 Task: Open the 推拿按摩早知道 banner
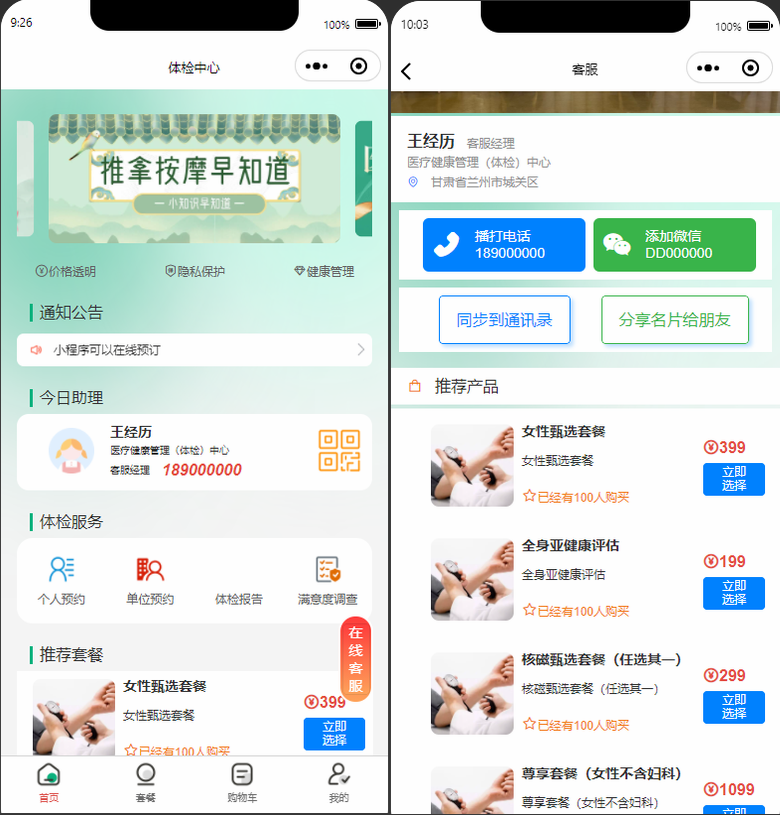(x=194, y=178)
